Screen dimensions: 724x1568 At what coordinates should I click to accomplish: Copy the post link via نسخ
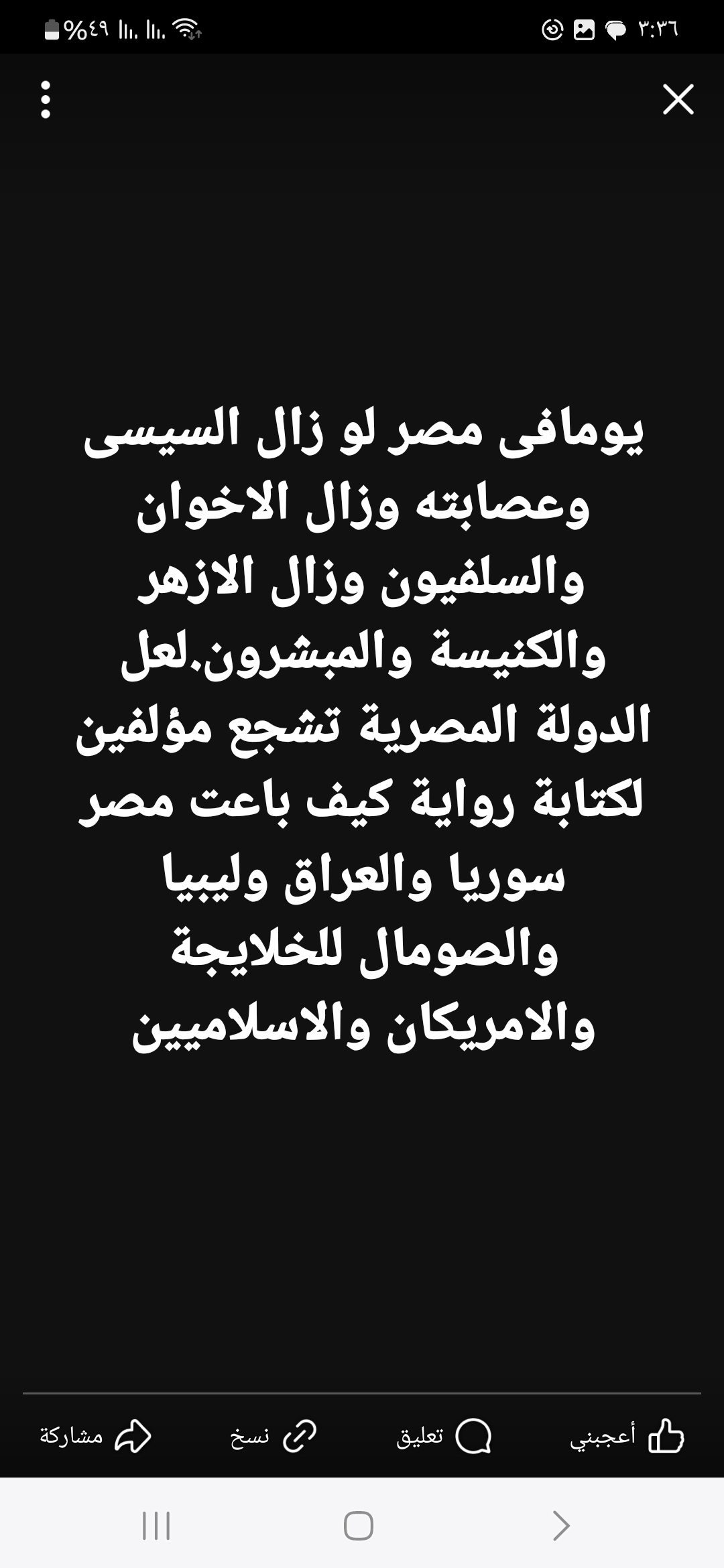274,1437
